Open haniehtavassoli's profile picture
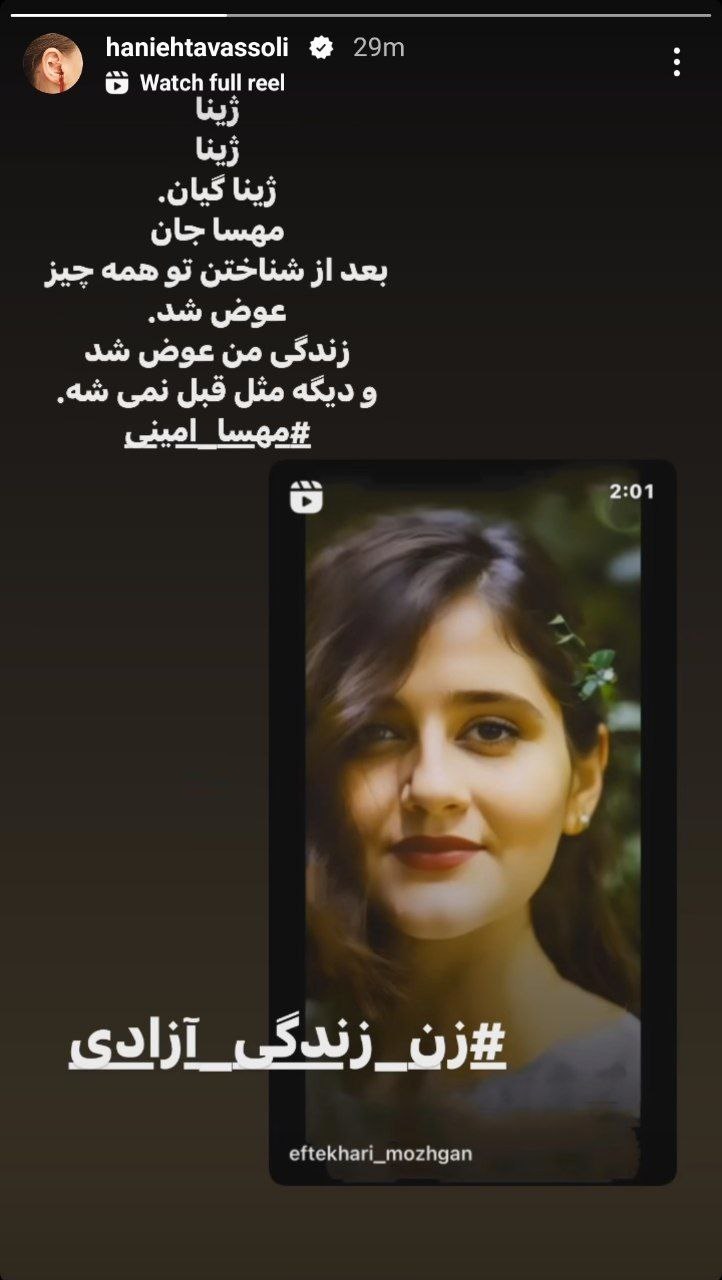The image size is (722, 1280). pyautogui.click(x=53, y=63)
